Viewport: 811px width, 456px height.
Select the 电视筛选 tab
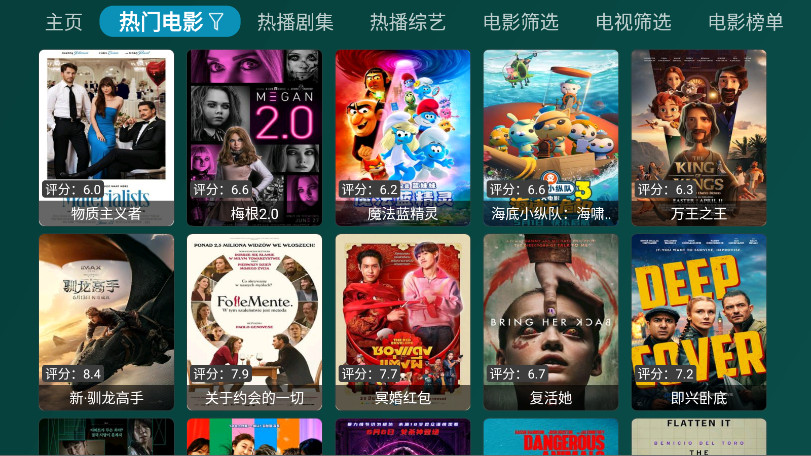pos(633,22)
